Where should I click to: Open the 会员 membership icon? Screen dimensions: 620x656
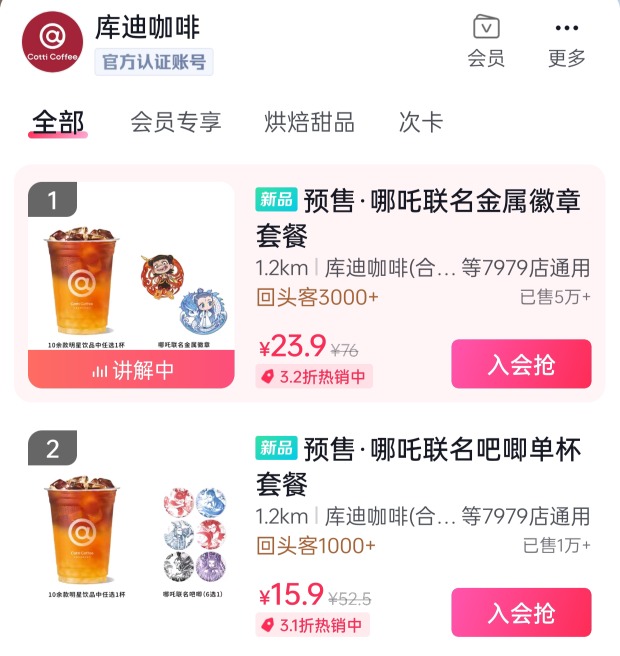[x=486, y=40]
